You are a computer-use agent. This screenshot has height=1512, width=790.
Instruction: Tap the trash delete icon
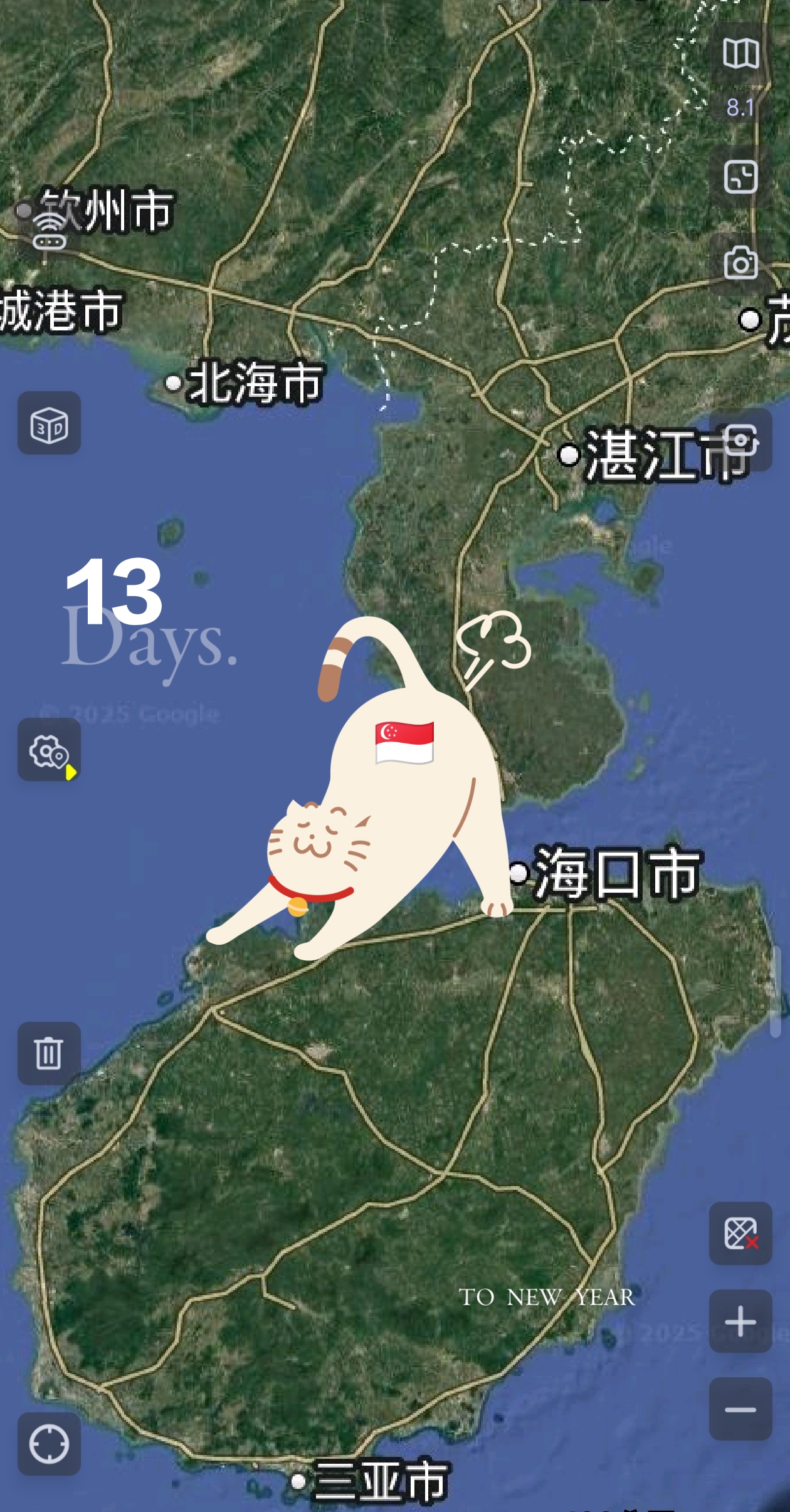click(x=49, y=1054)
